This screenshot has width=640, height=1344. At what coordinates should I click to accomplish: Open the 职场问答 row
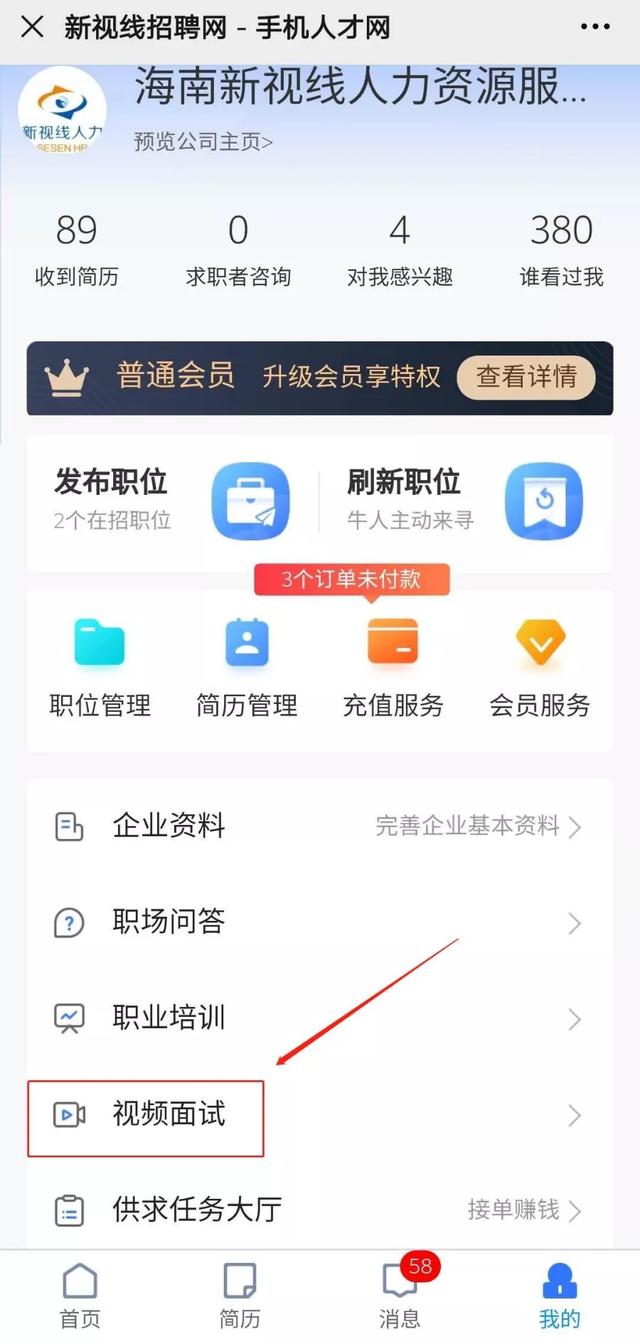pyautogui.click(x=320, y=923)
